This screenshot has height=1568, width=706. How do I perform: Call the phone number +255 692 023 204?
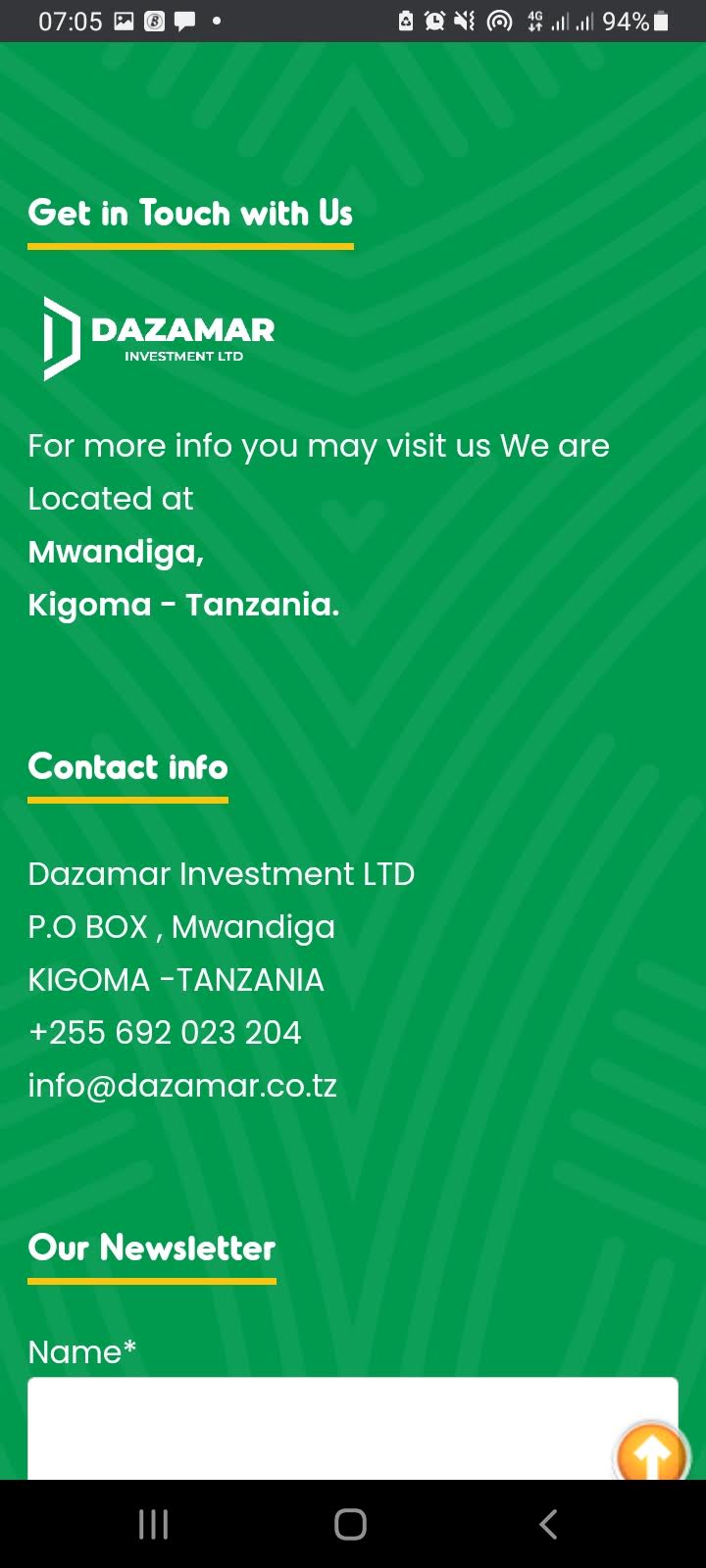point(165,1033)
